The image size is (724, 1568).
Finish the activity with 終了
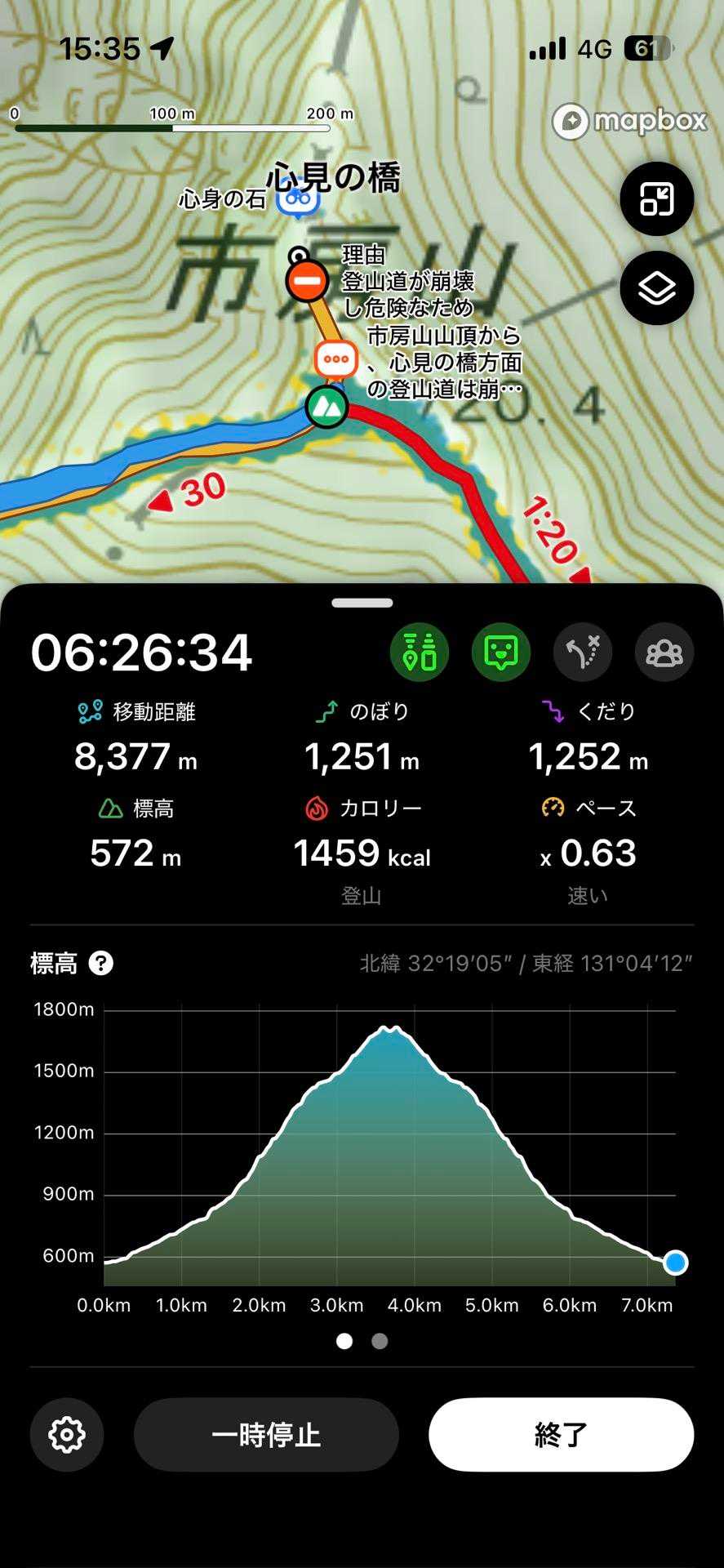click(x=562, y=1435)
